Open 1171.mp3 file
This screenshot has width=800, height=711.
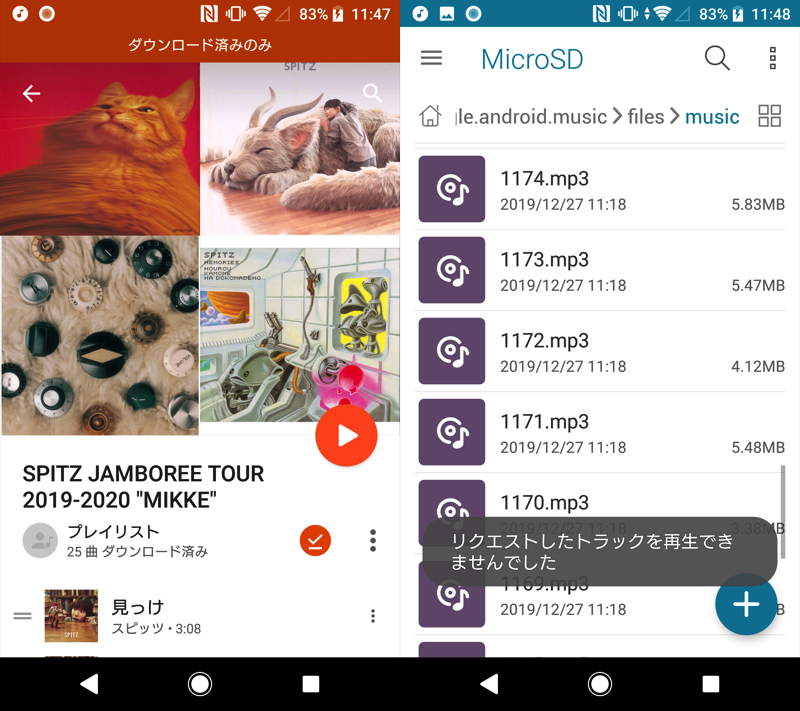tap(600, 433)
